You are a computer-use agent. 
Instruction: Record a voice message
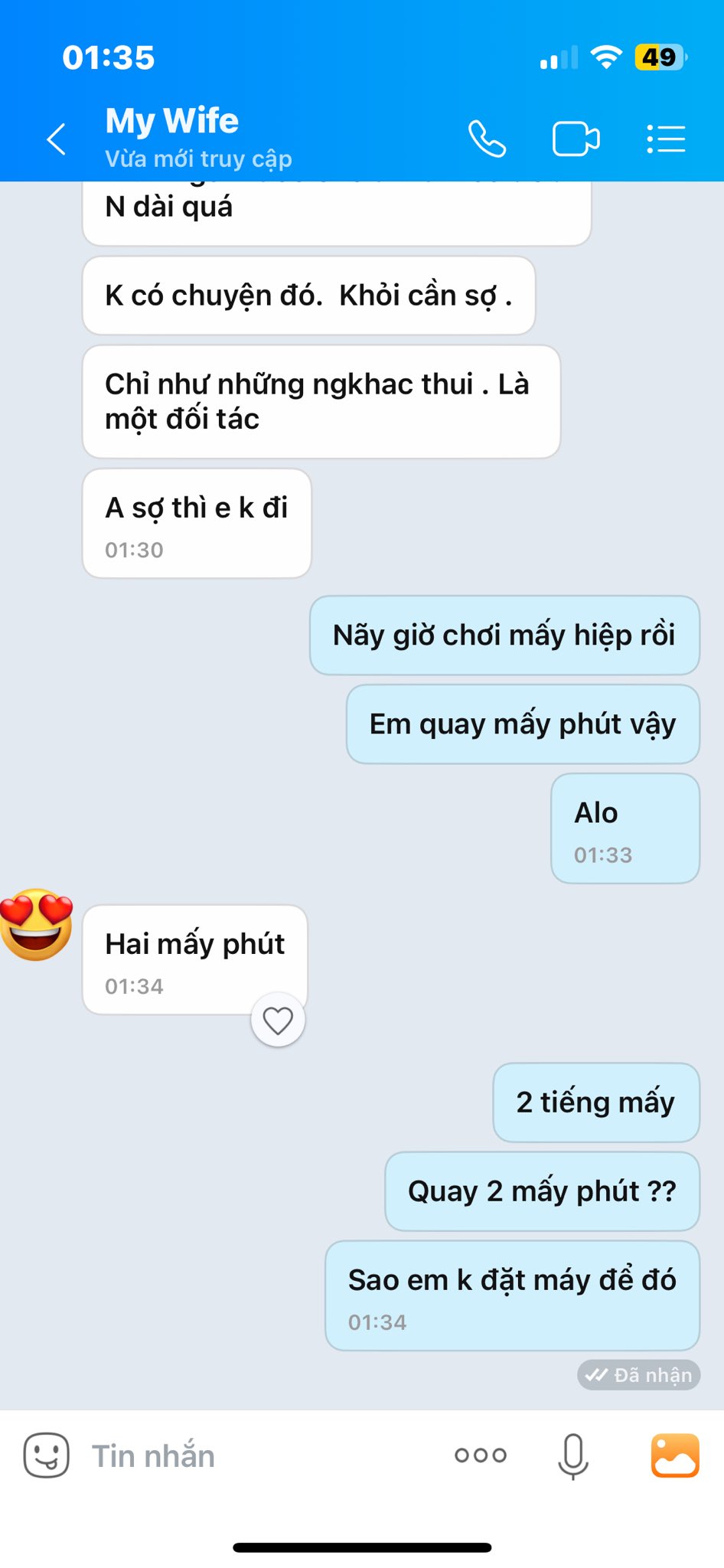572,1455
